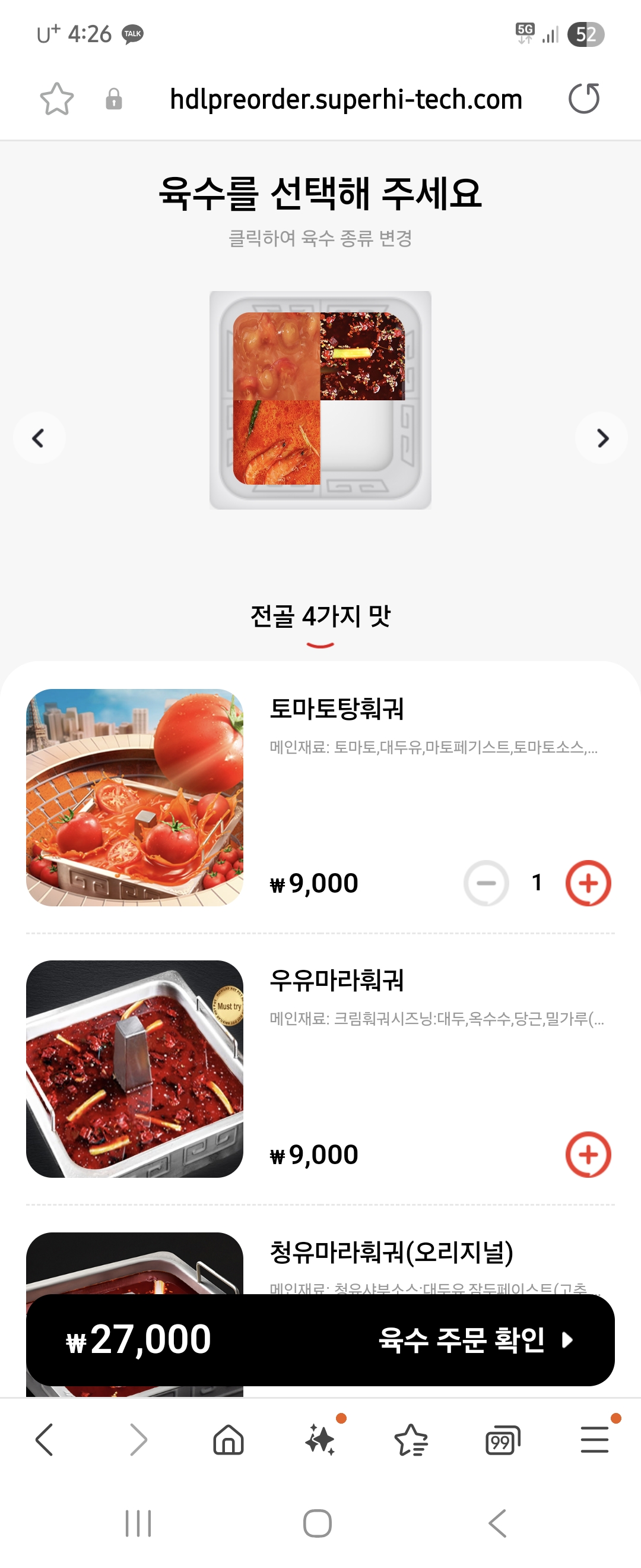
Task: Show the next broth with the right chevron
Action: click(x=601, y=437)
